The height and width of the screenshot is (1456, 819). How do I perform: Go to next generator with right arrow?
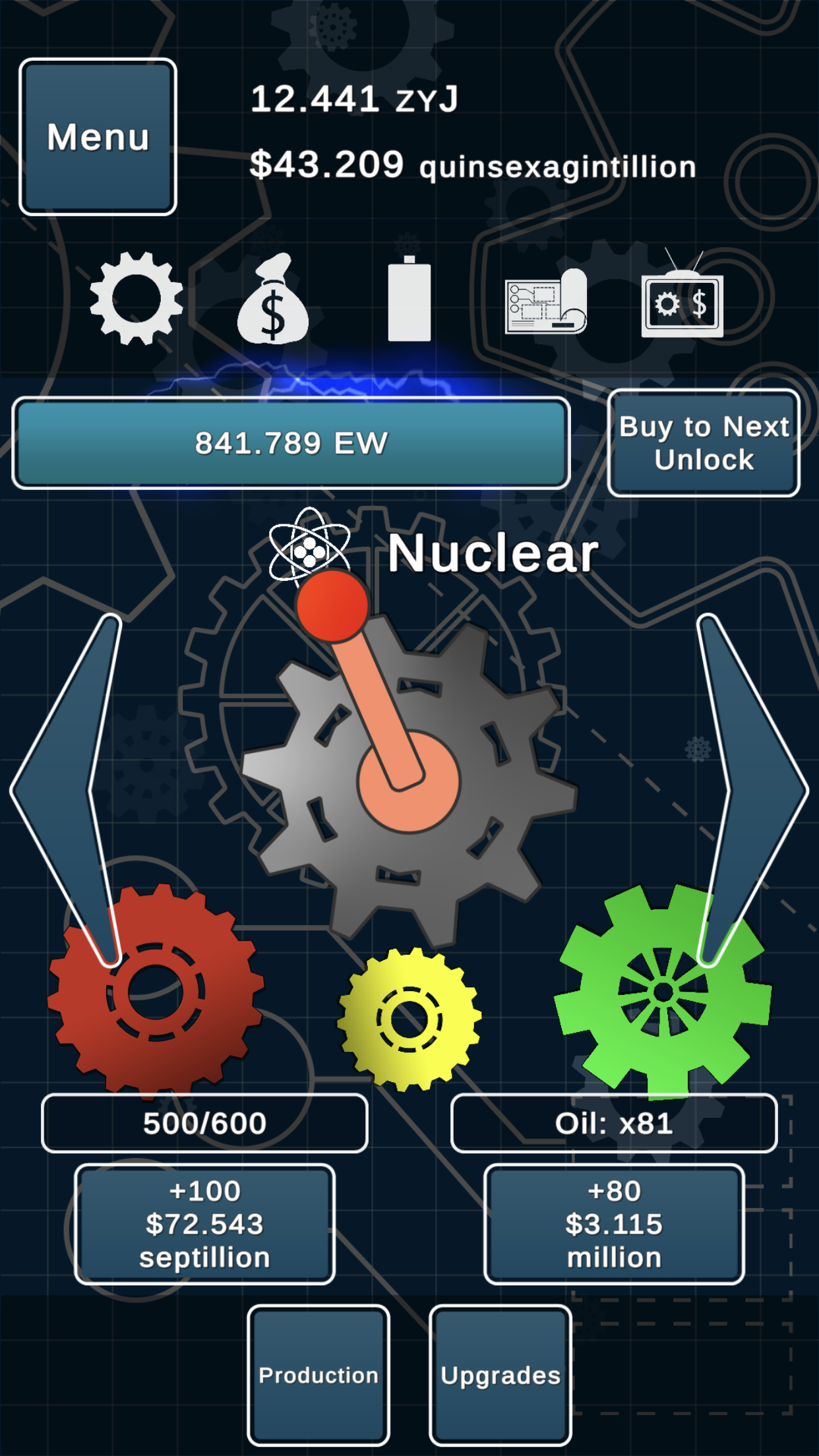(752, 790)
